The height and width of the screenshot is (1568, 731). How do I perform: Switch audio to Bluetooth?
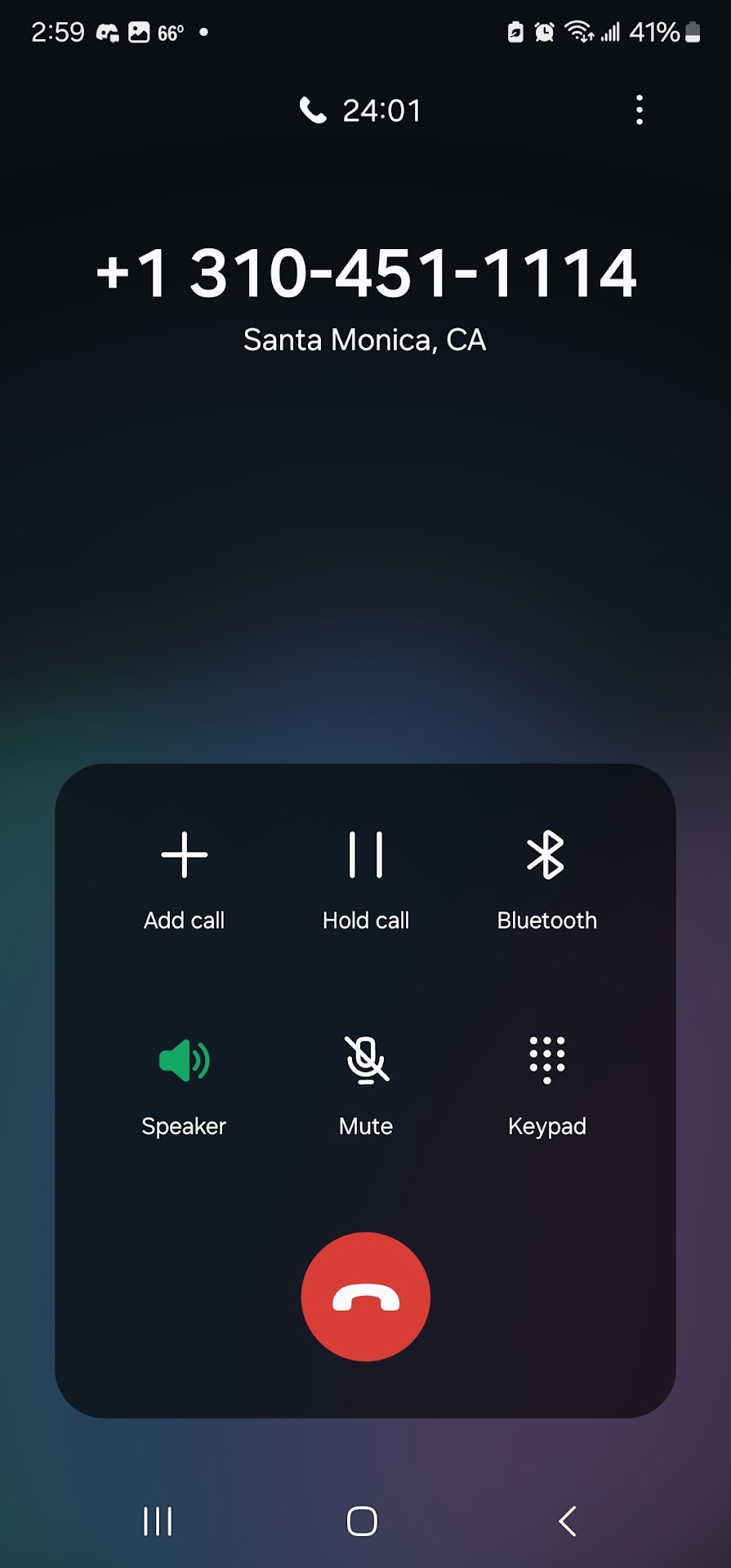(546, 878)
